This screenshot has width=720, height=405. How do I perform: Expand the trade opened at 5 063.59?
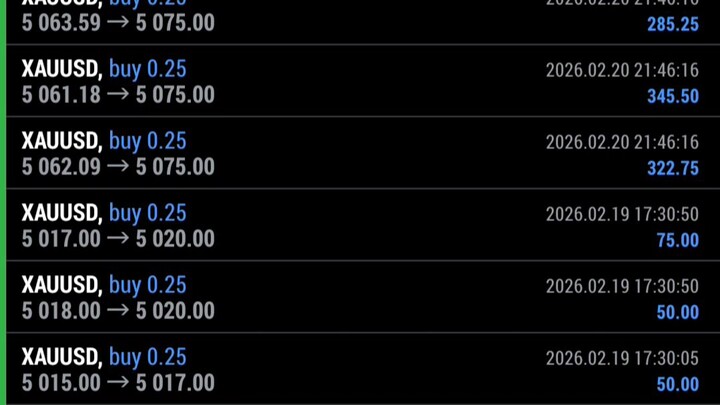click(x=360, y=20)
